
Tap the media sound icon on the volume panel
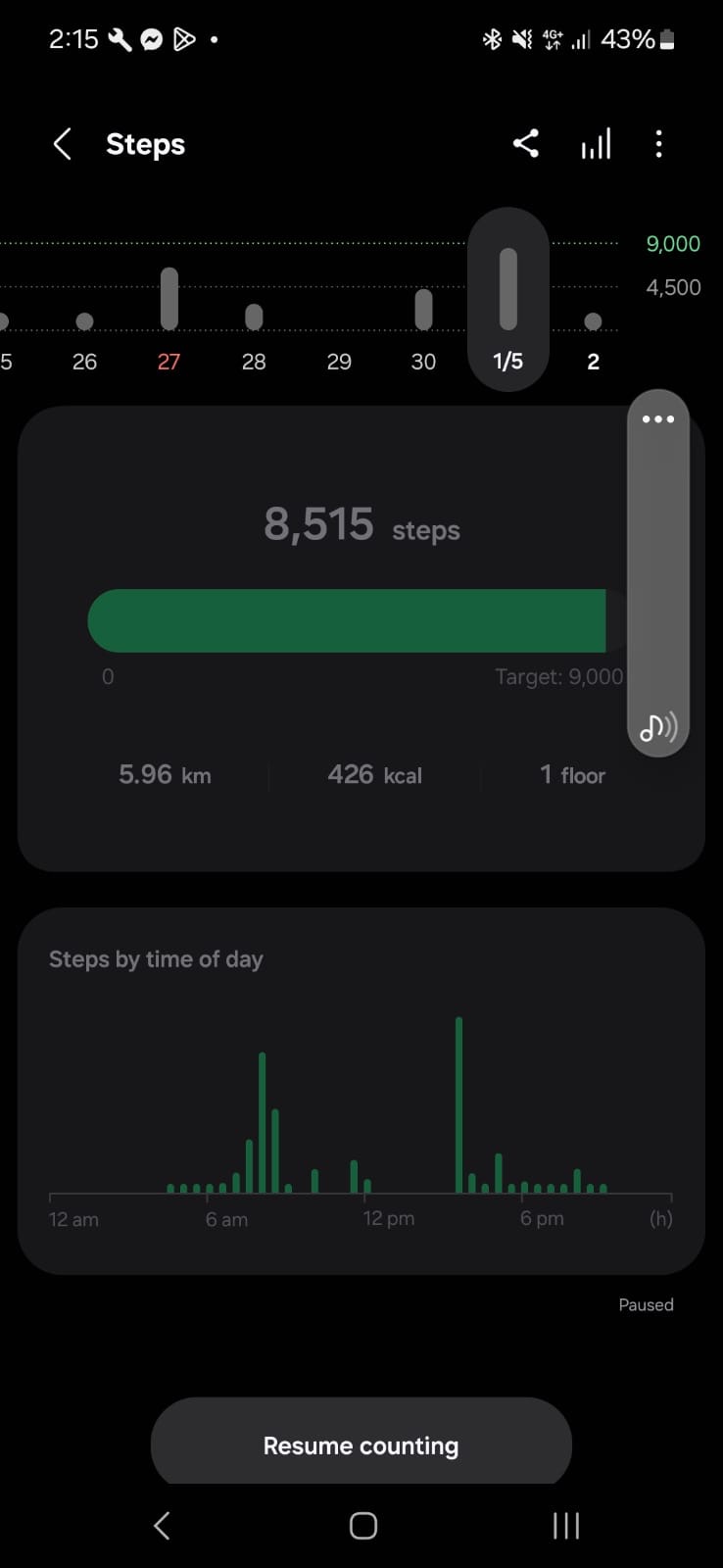(658, 726)
